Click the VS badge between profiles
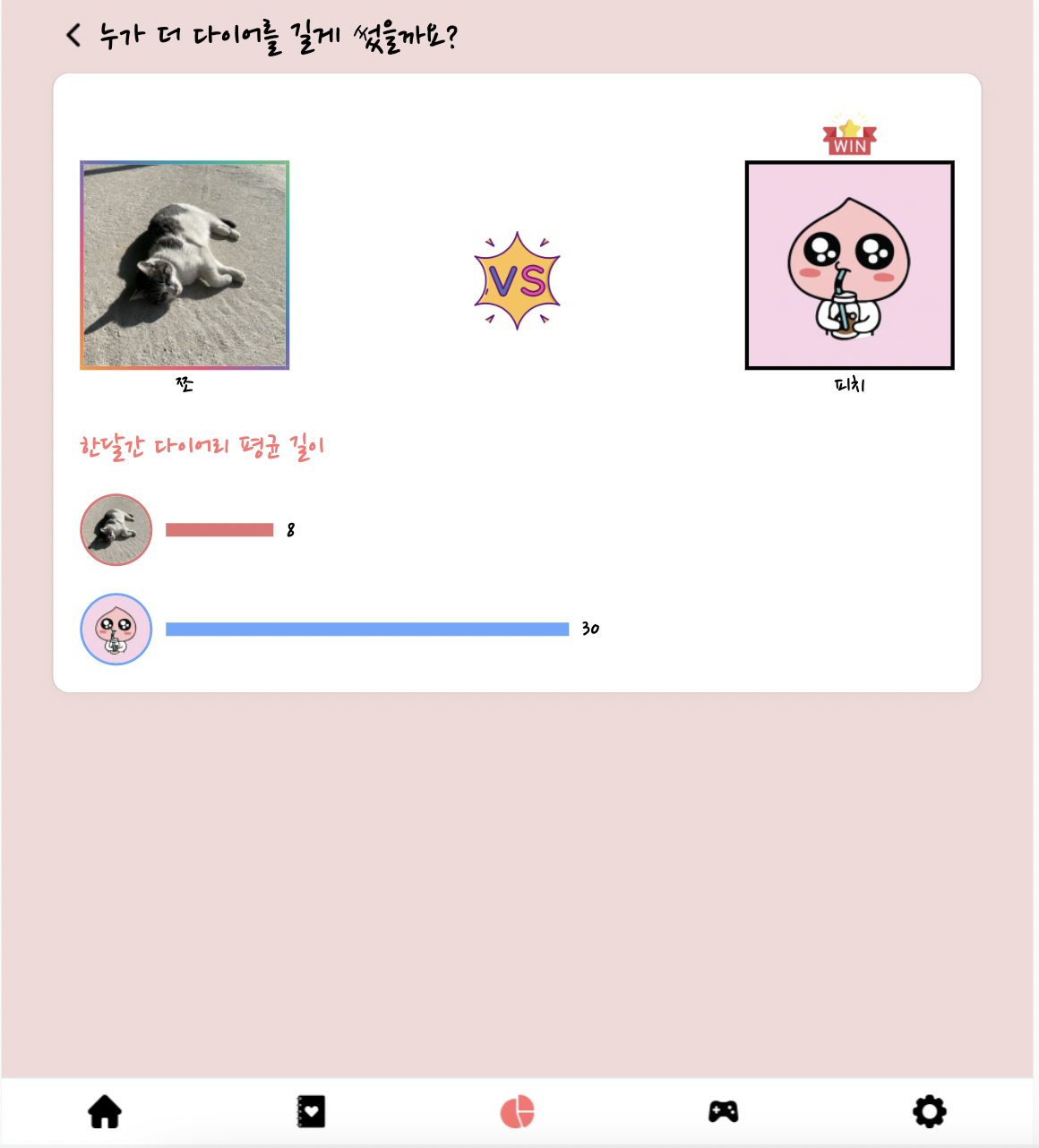This screenshot has height=1148, width=1039. (517, 280)
